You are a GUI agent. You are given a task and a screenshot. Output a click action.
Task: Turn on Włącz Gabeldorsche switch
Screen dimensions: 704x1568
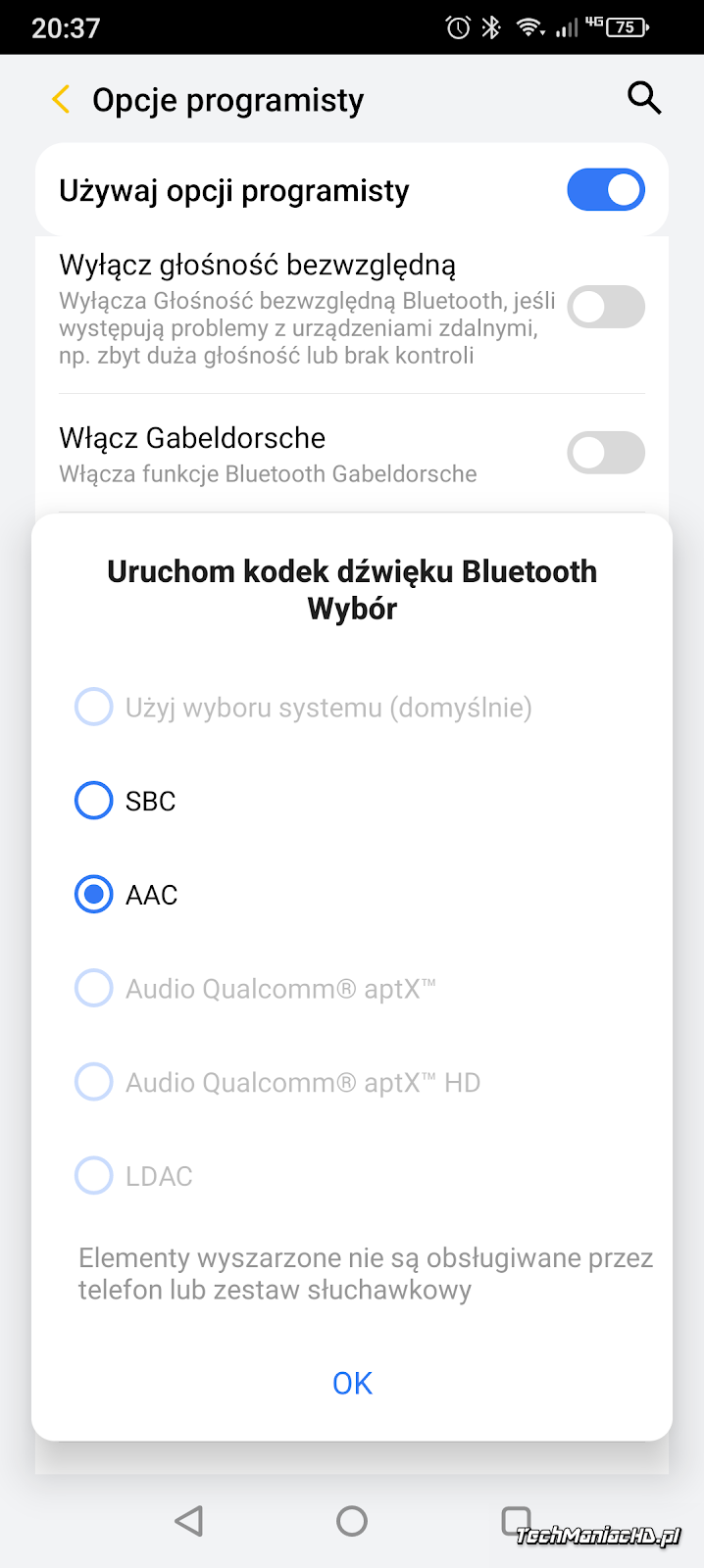click(x=606, y=453)
